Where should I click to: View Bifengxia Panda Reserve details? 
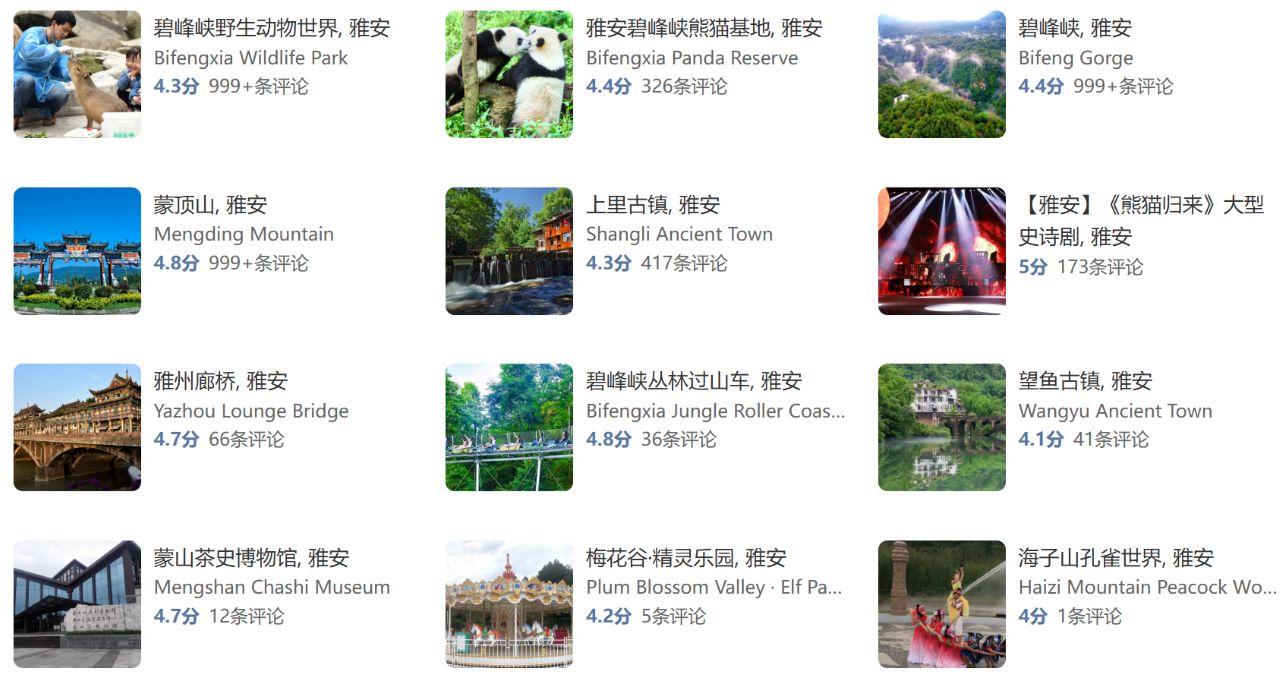tap(703, 29)
